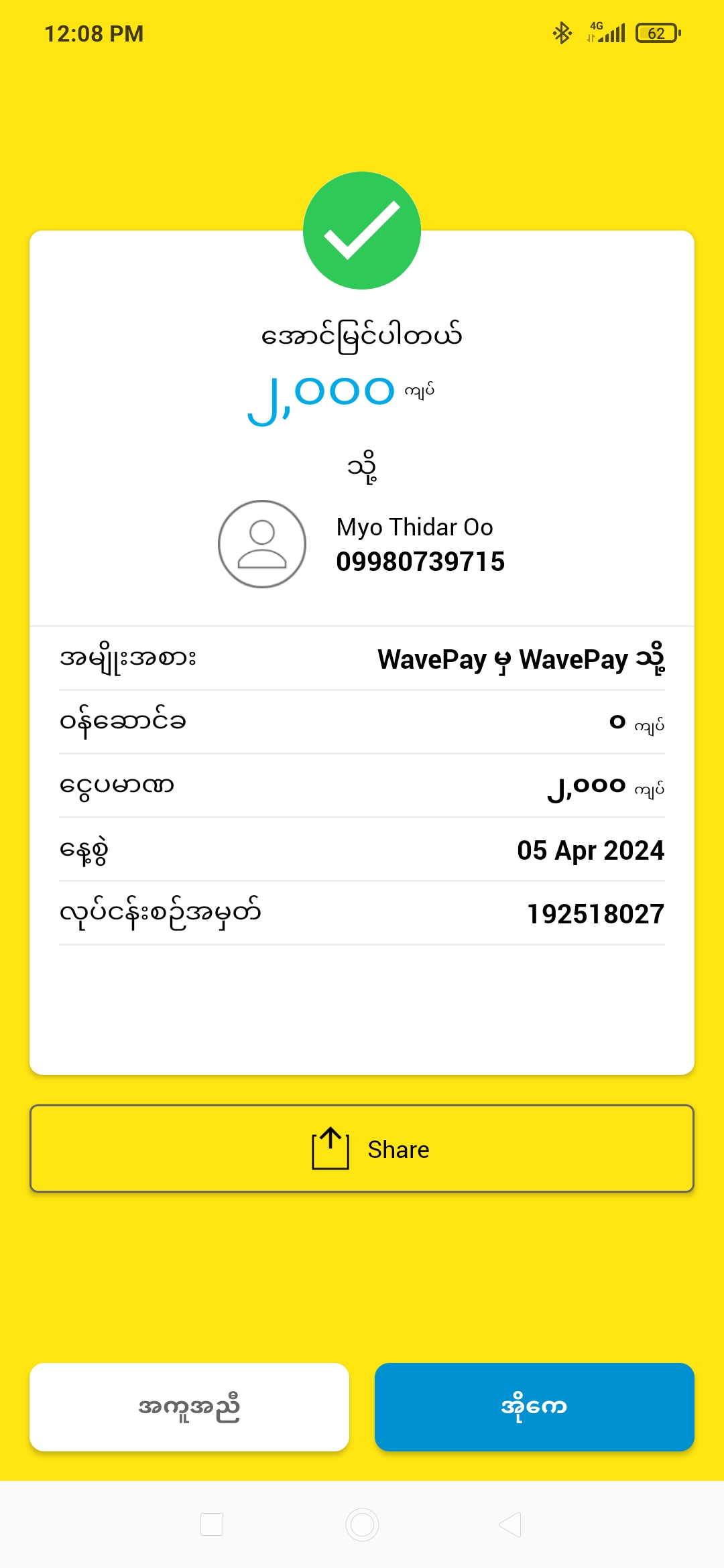Confirm with the blue အိုကေ button
Screen dimensions: 724x1568
click(534, 1407)
